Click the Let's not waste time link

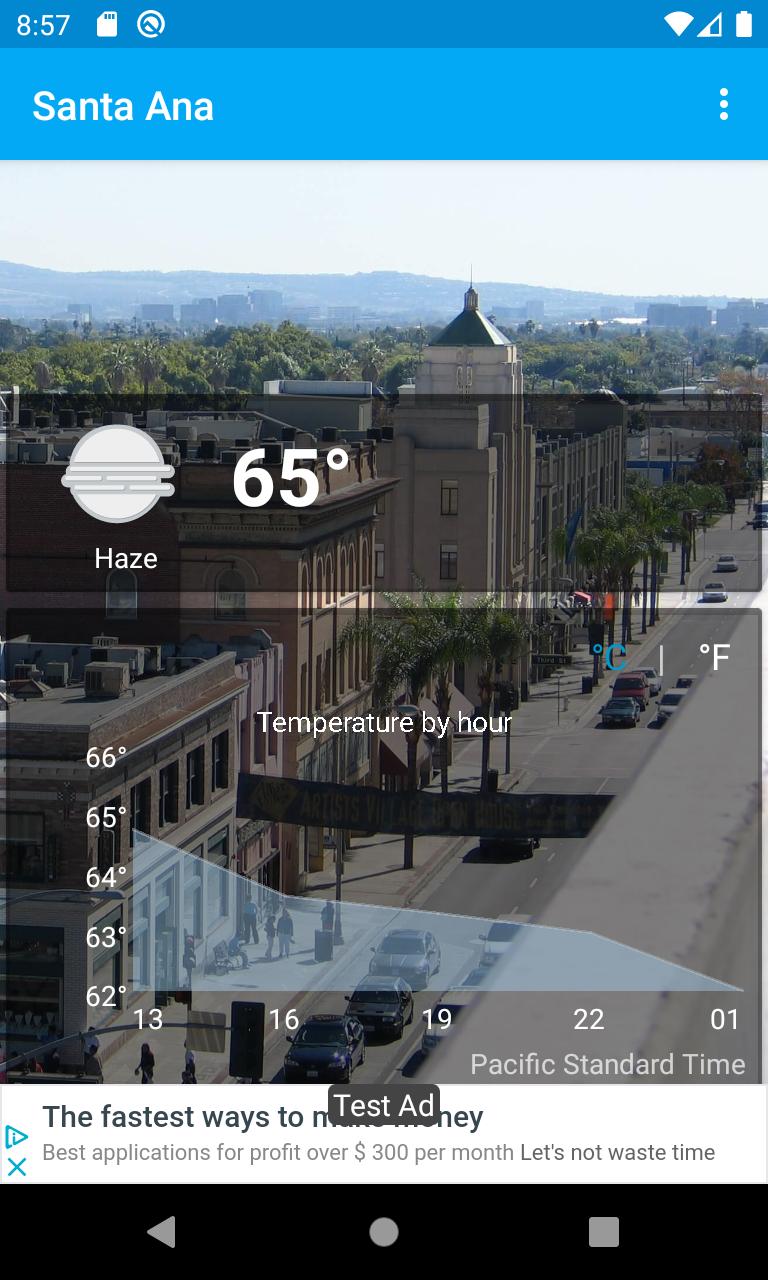pos(616,1152)
